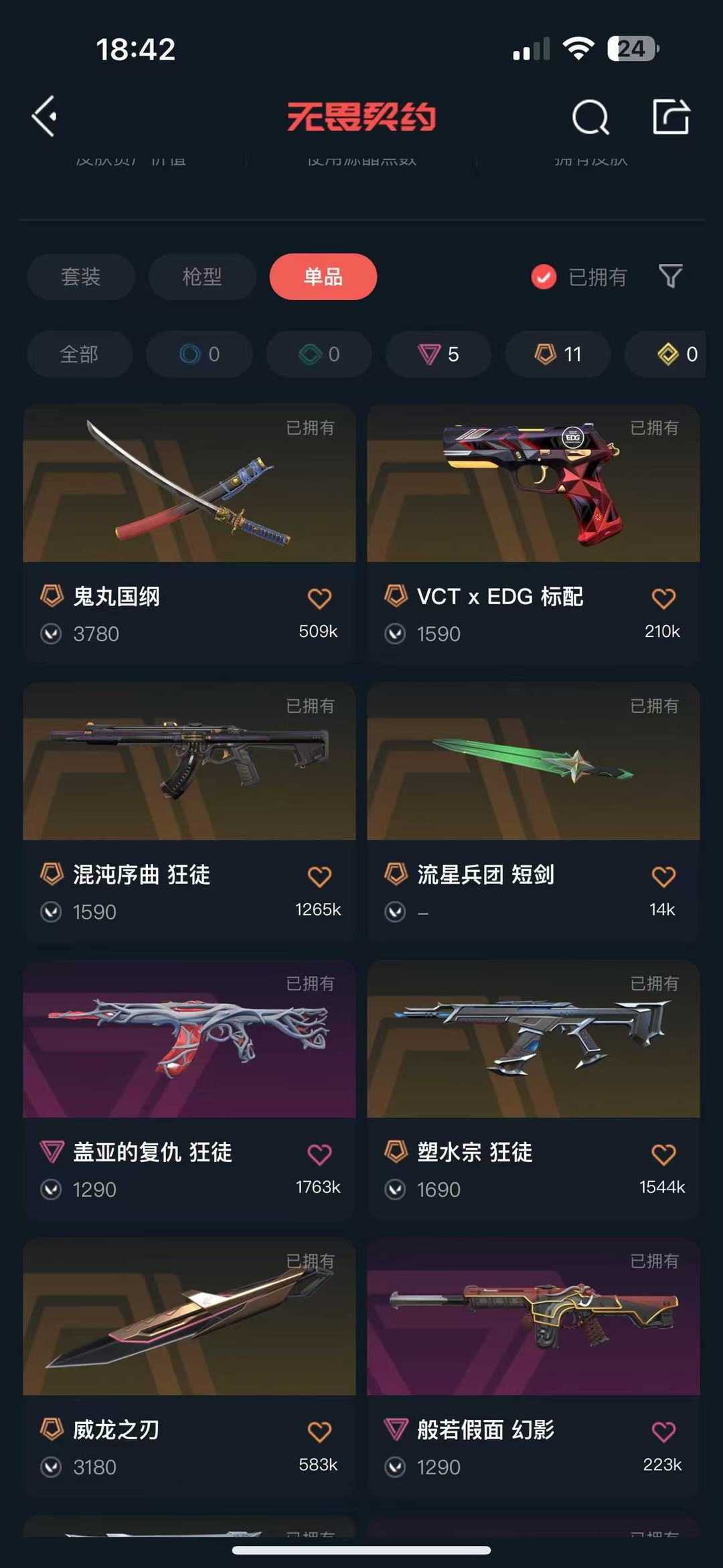Screen dimensions: 723x1568
Task: Like the 塑水宗 狂徒 skin
Action: 663,1154
